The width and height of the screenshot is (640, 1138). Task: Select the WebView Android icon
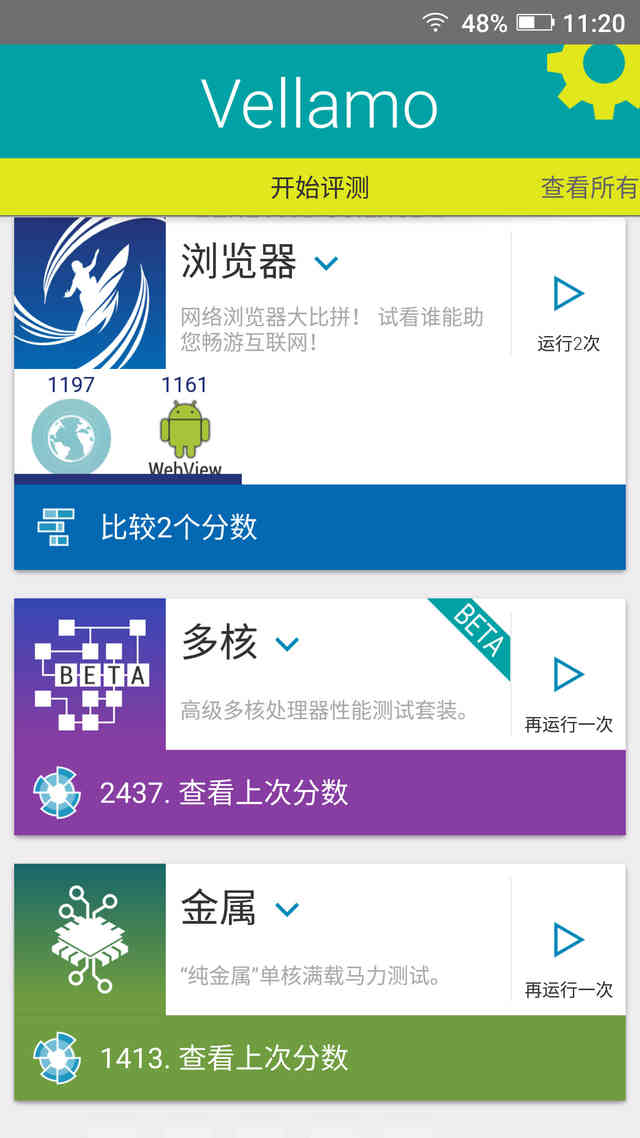point(185,432)
